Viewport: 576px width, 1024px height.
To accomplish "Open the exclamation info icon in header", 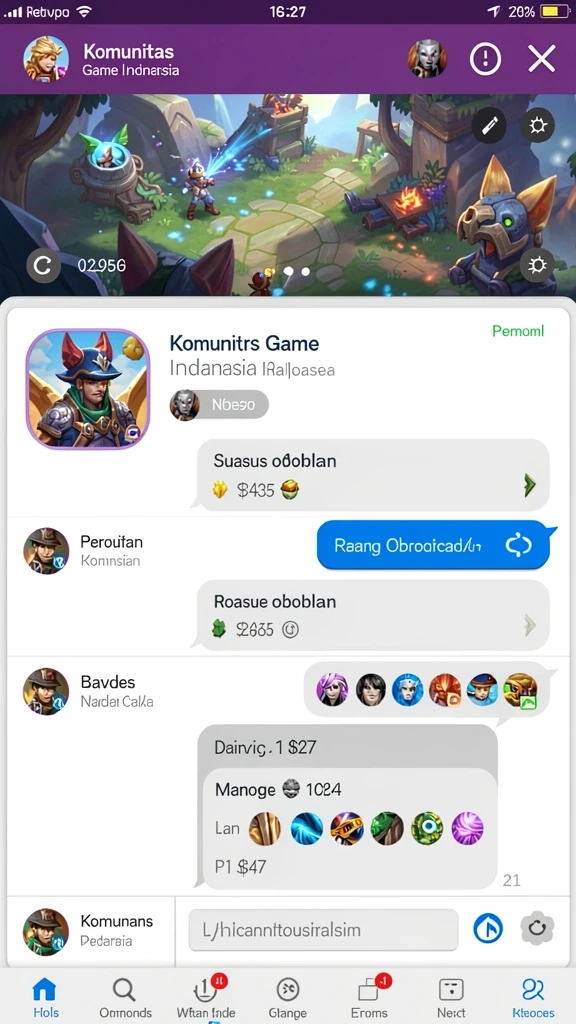I will 485,59.
